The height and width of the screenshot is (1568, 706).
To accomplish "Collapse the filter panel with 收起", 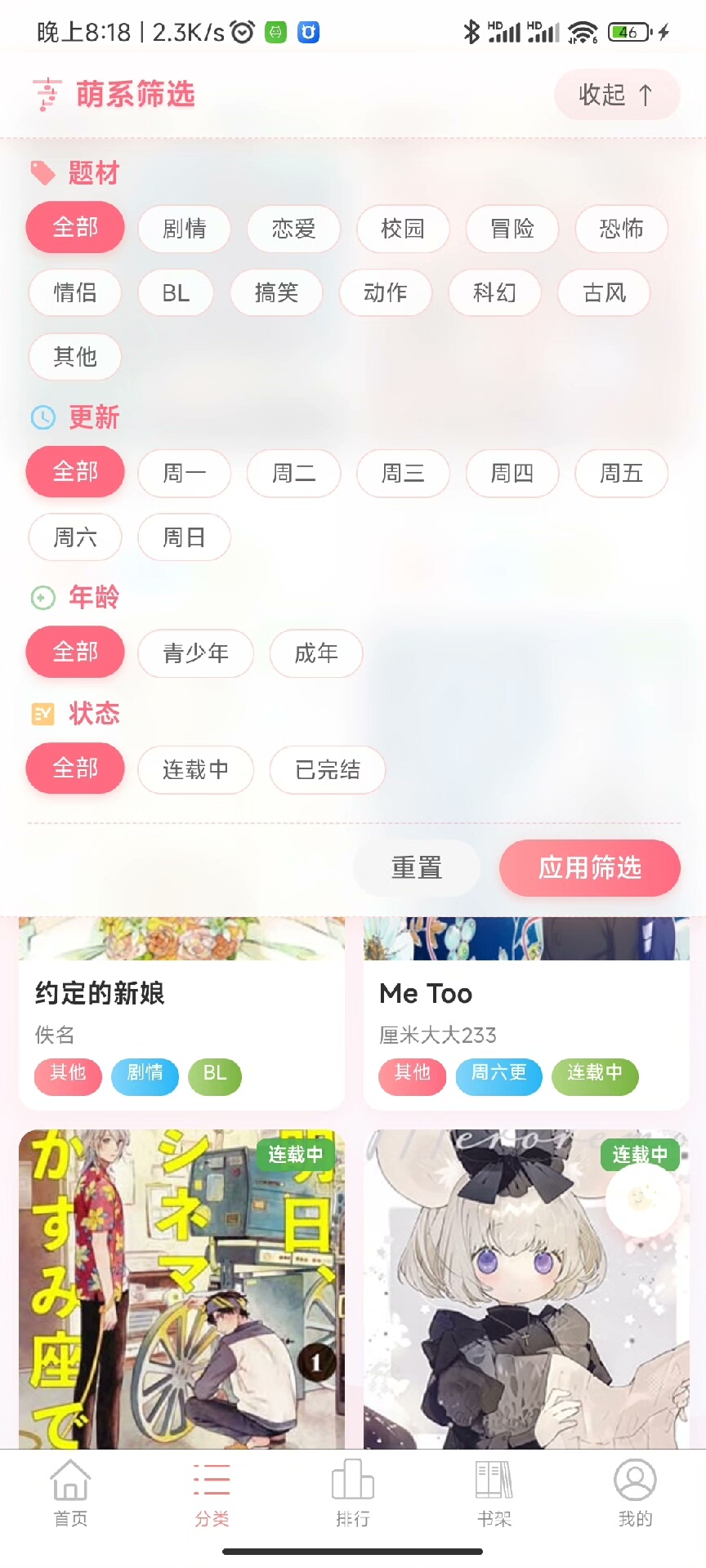I will (616, 95).
